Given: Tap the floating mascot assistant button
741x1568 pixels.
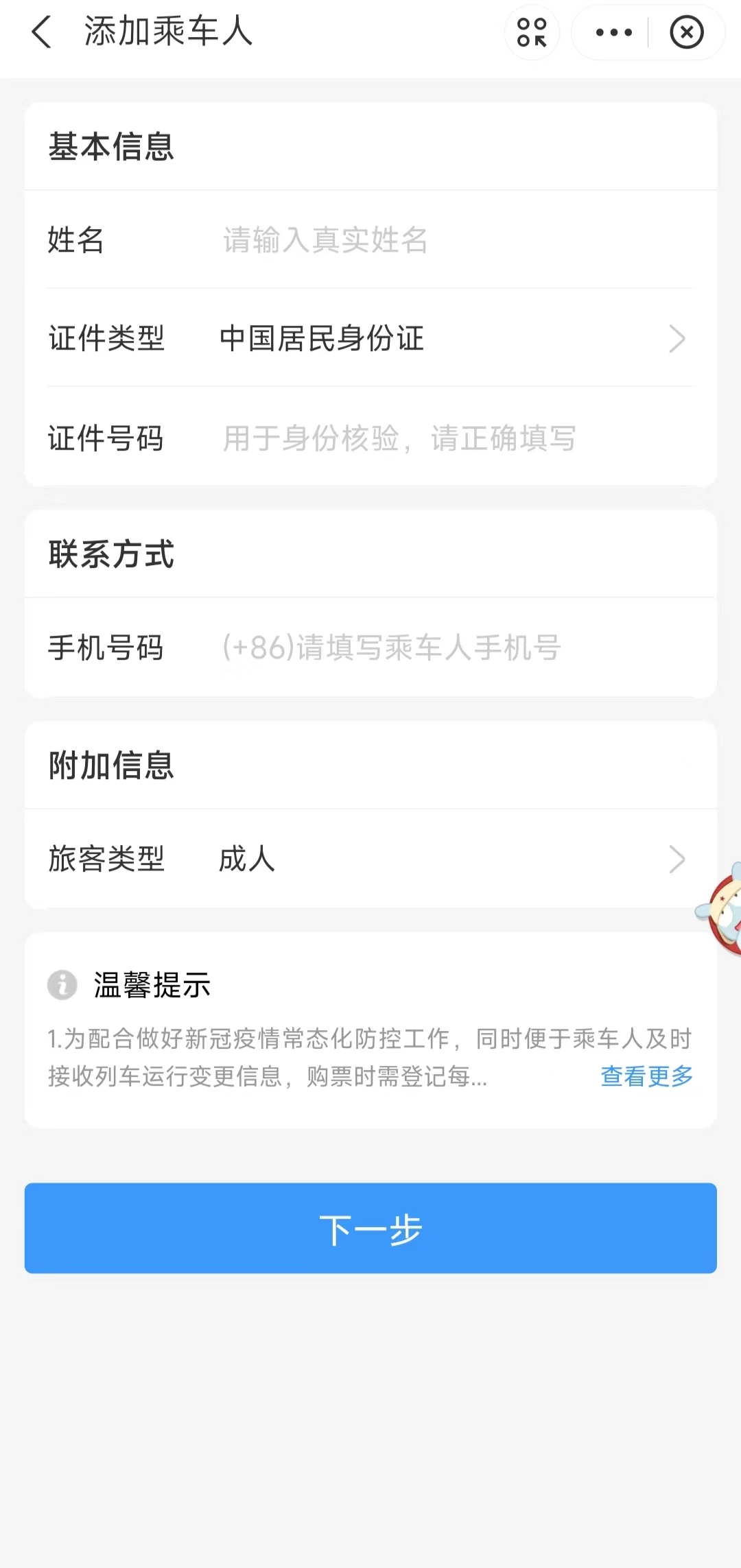Looking at the screenshot, I should [x=725, y=905].
